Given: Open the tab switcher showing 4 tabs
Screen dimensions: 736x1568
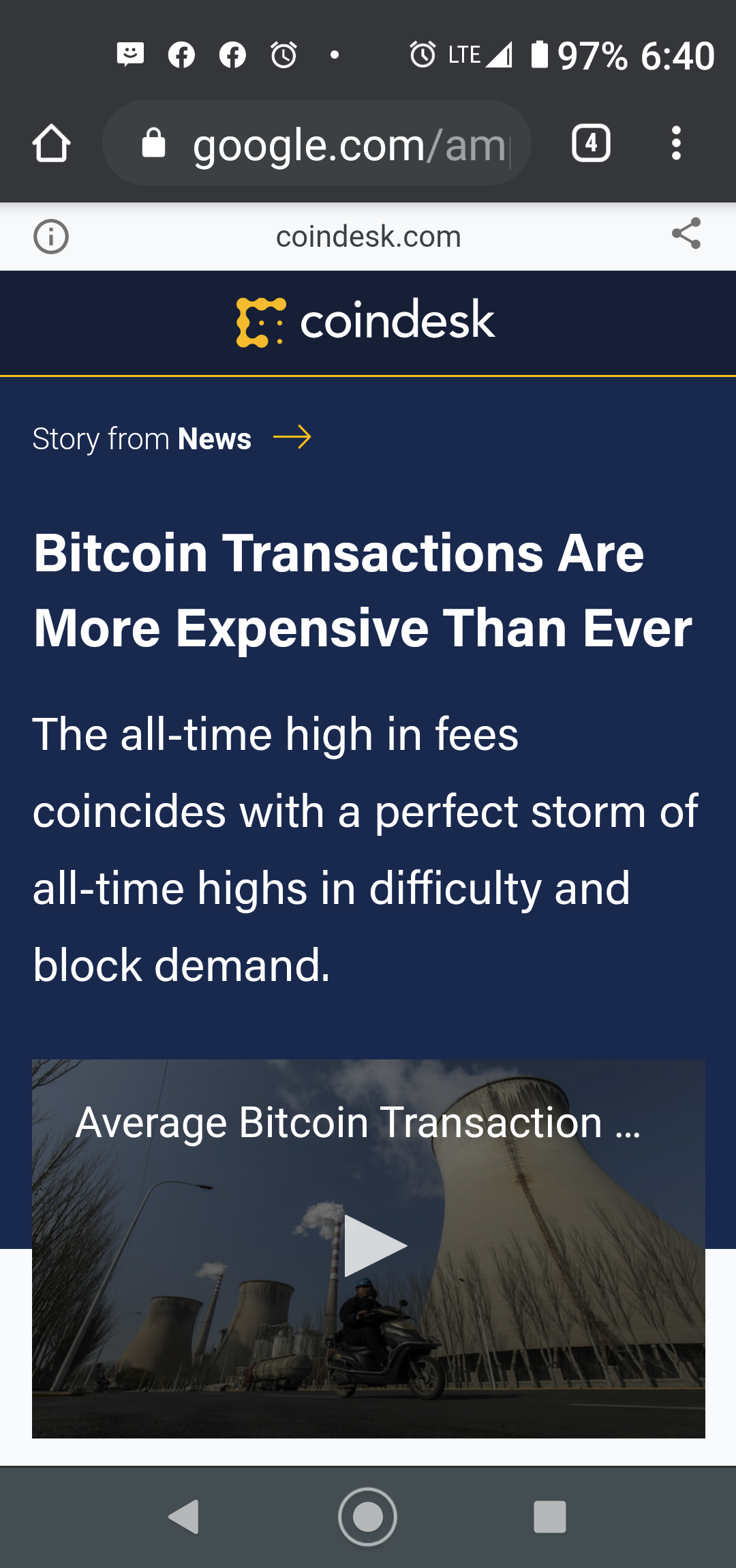Looking at the screenshot, I should (x=590, y=143).
